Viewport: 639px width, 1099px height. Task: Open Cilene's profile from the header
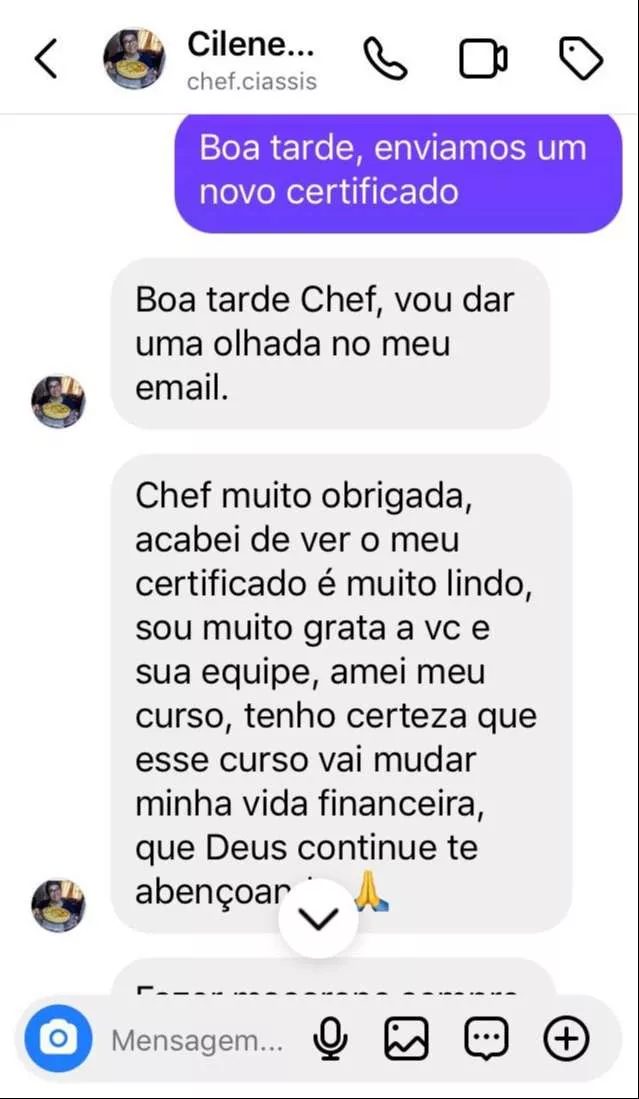click(250, 59)
